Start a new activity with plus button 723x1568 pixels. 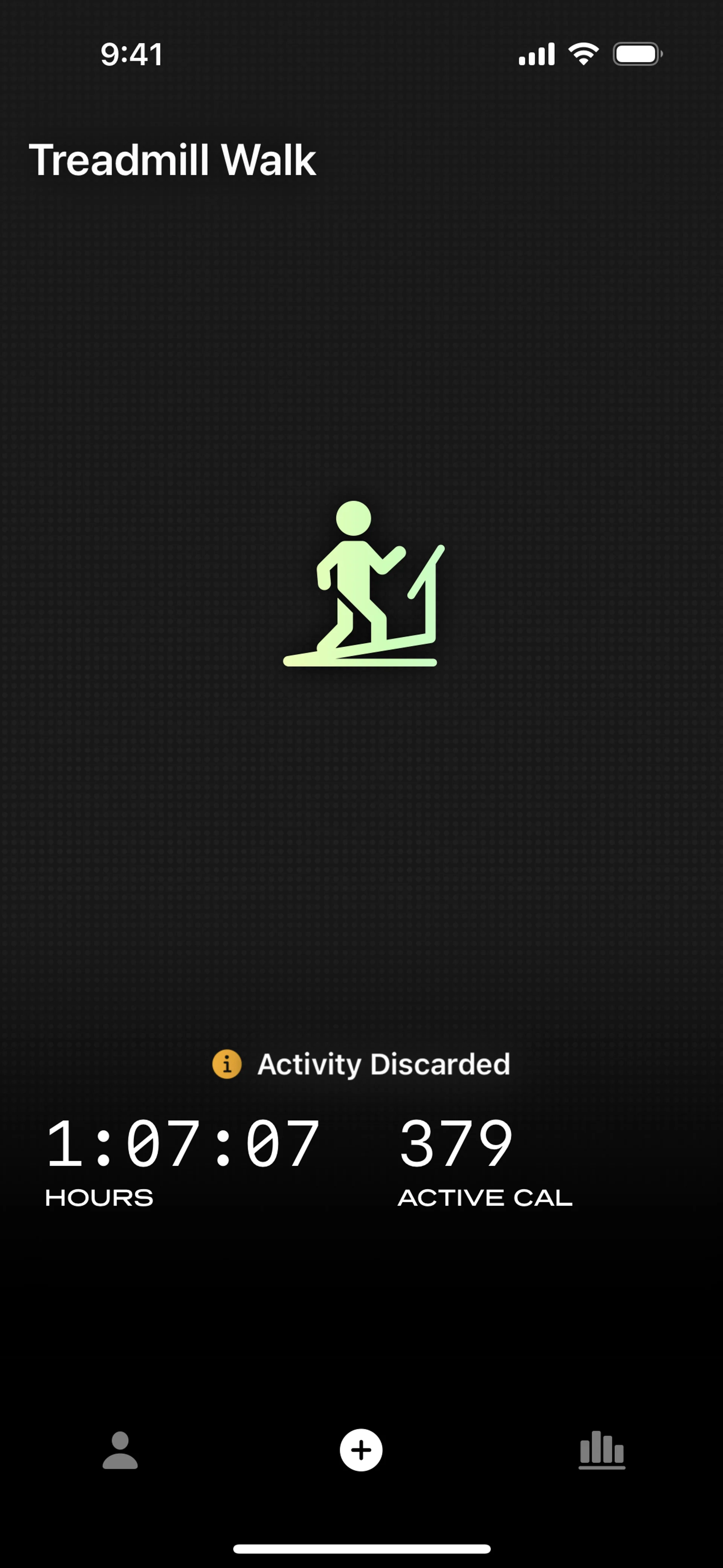361,1450
